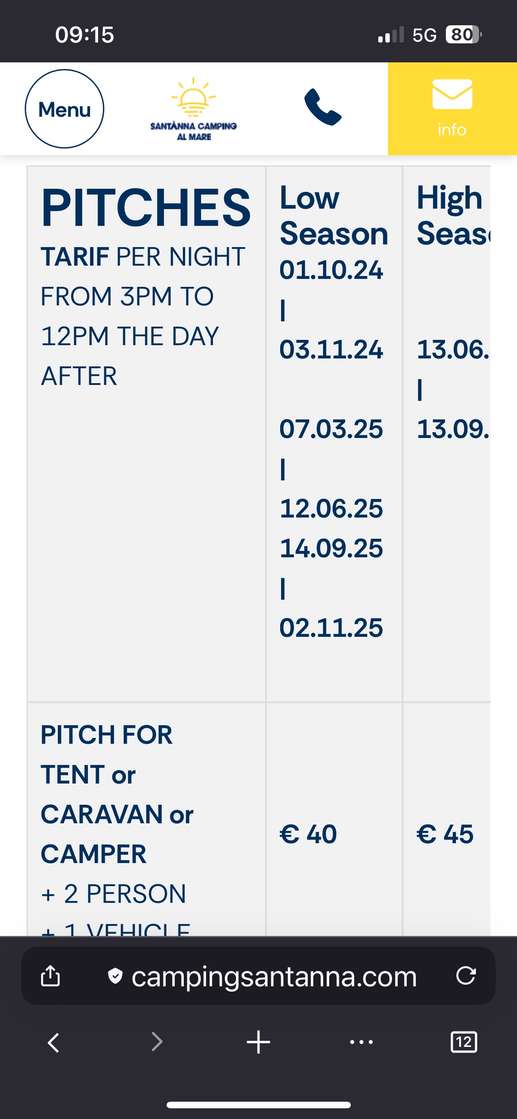The image size is (517, 1119).
Task: Reload the campingsantanna.com page
Action: 466,976
